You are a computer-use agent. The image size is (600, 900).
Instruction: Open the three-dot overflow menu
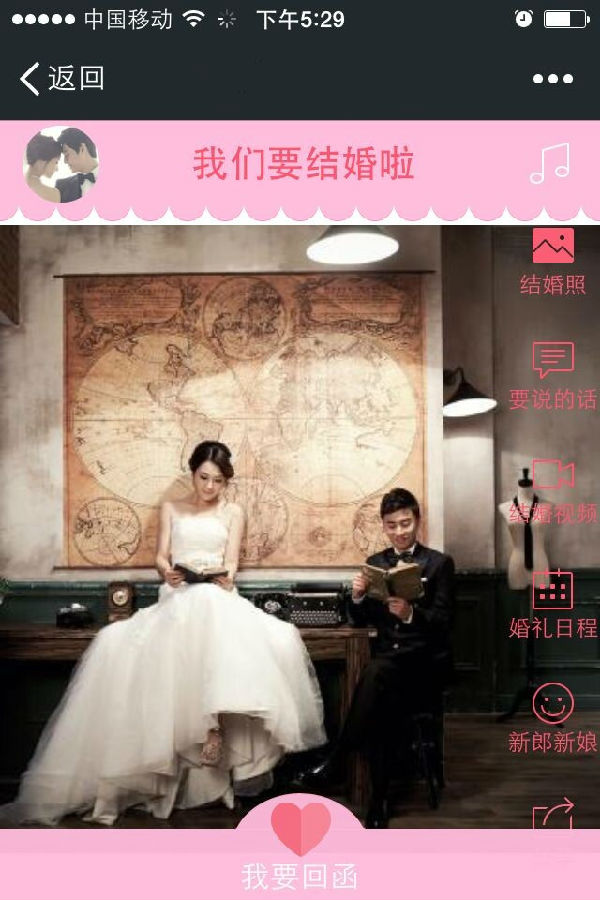coord(552,79)
